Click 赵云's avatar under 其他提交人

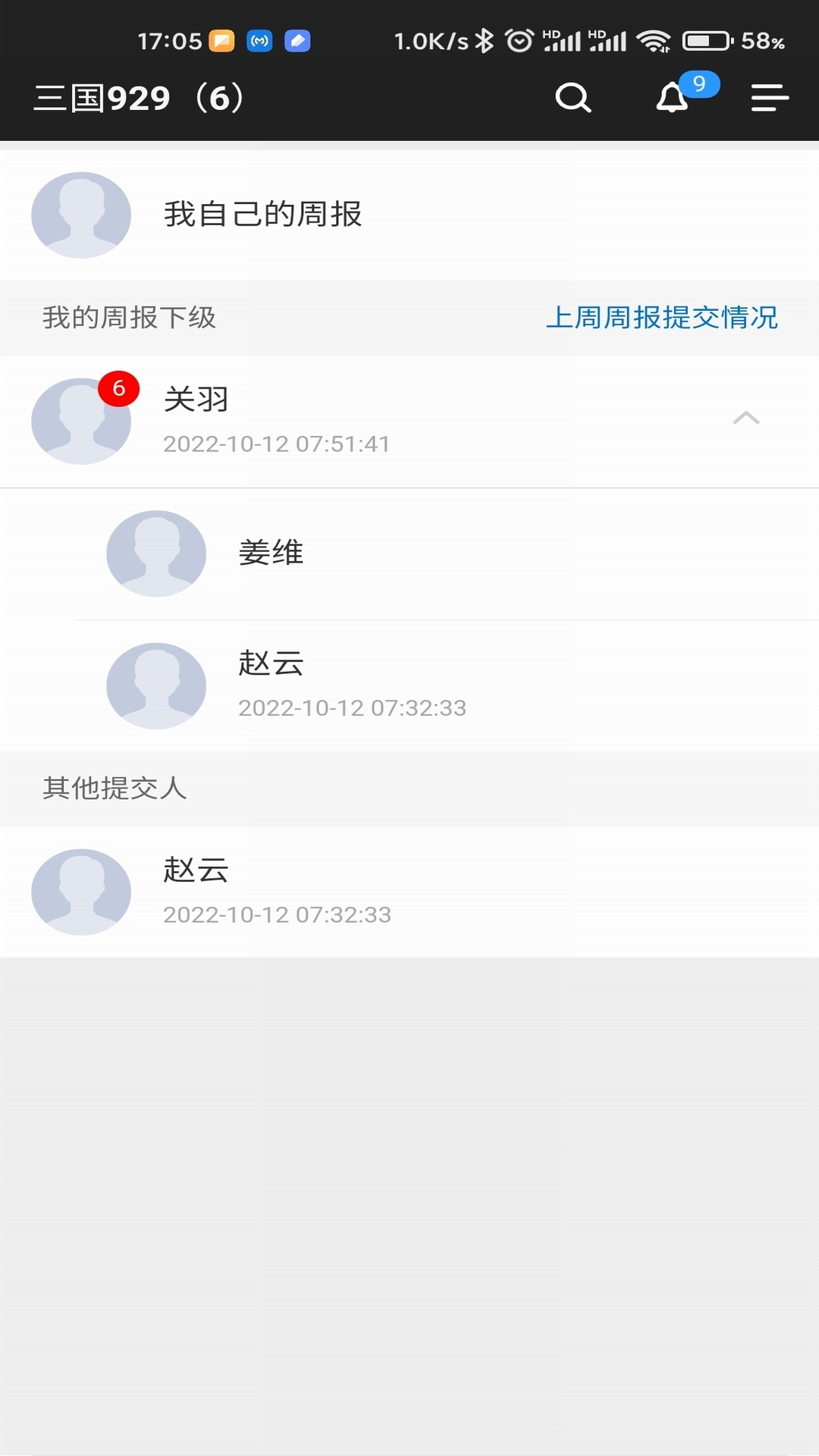[80, 892]
